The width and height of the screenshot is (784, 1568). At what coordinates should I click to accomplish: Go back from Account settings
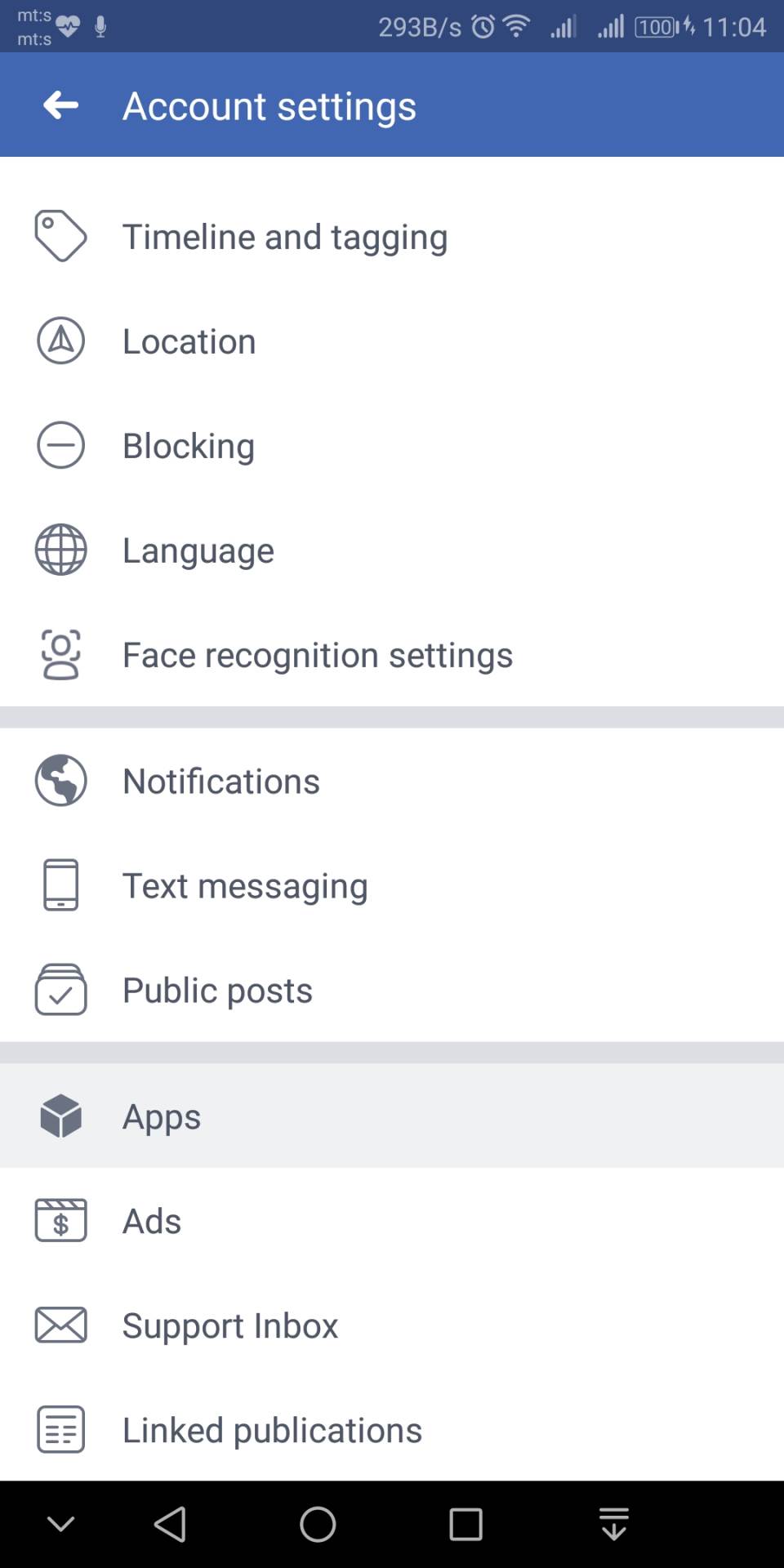[61, 105]
